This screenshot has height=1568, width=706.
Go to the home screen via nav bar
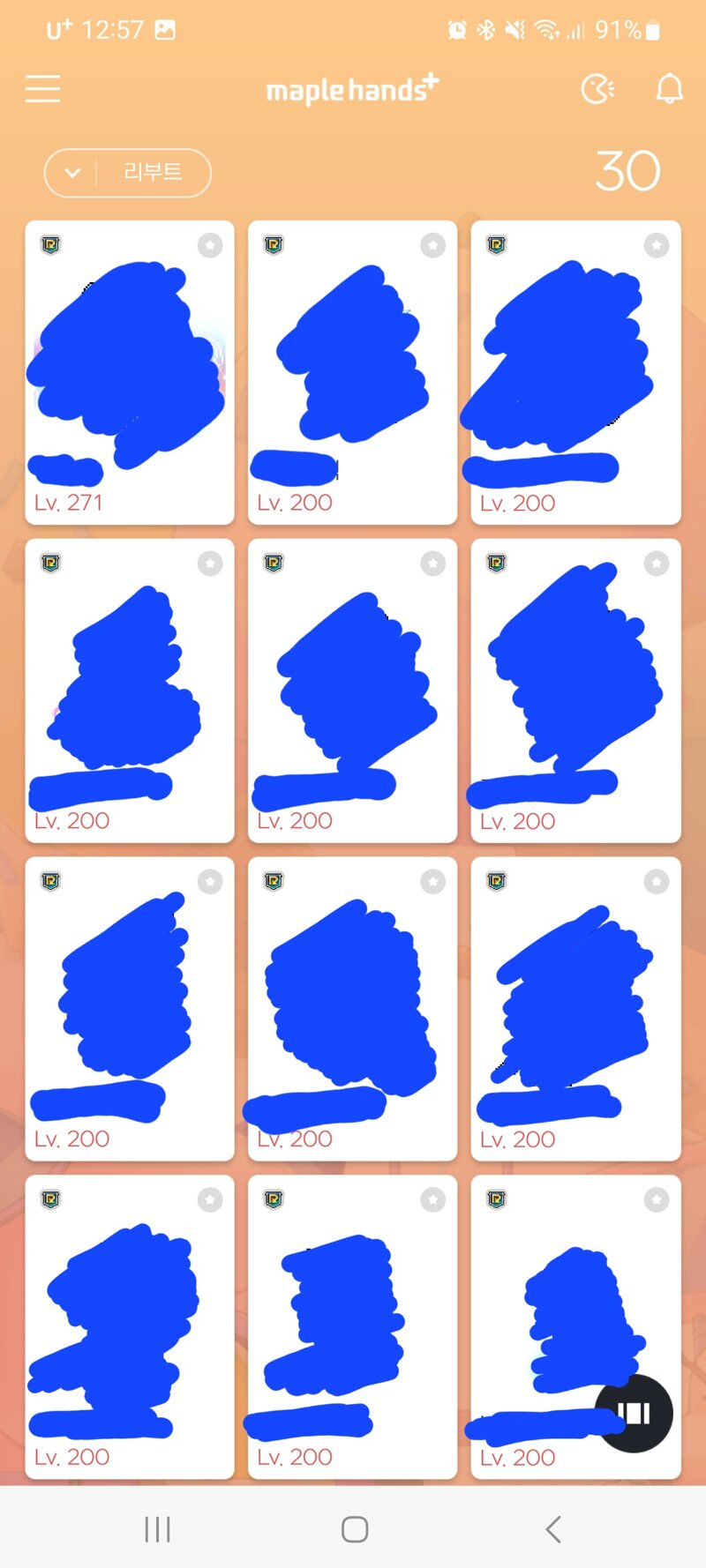click(x=354, y=1528)
